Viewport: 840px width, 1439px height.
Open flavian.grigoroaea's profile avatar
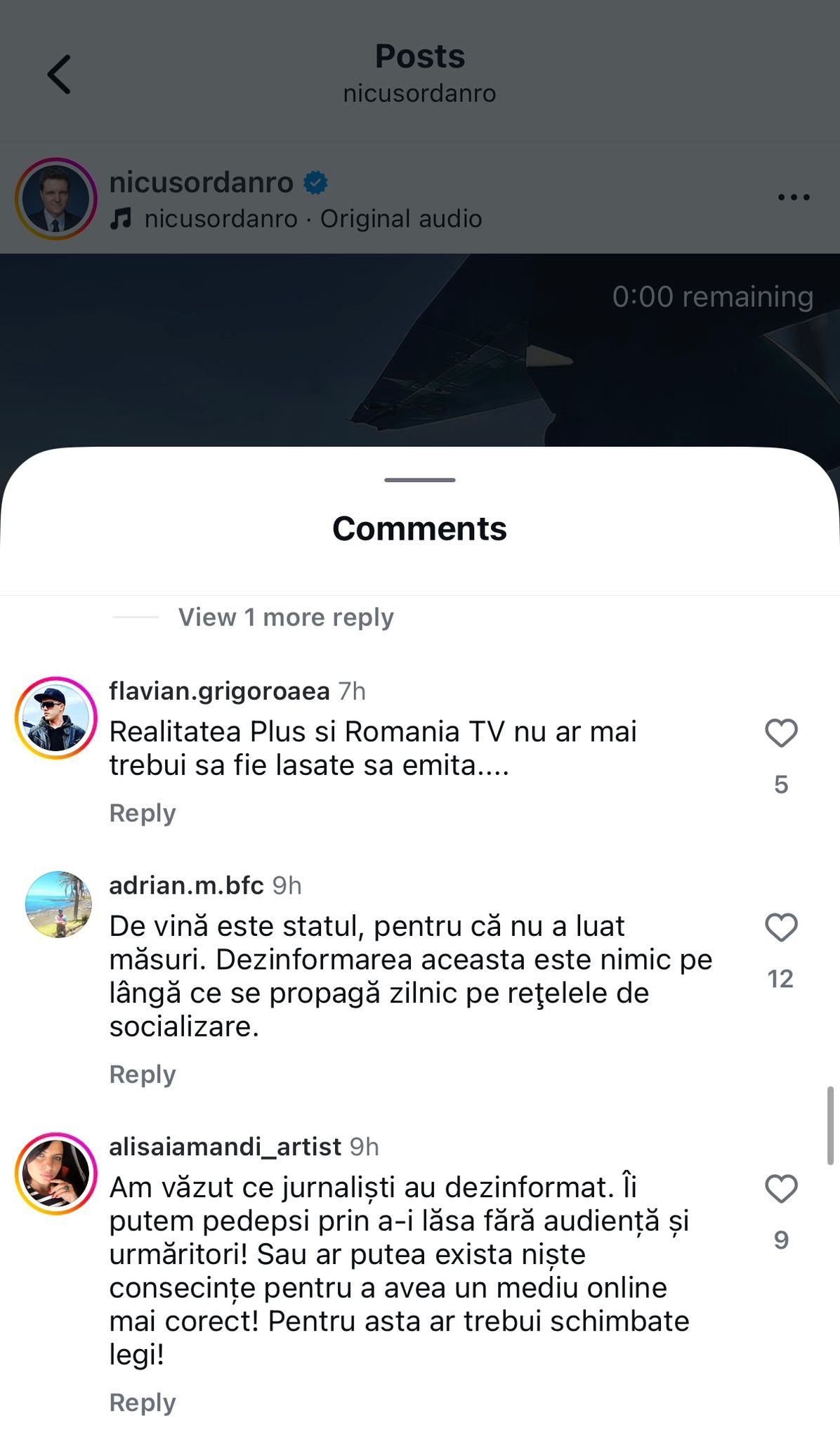tap(56, 718)
